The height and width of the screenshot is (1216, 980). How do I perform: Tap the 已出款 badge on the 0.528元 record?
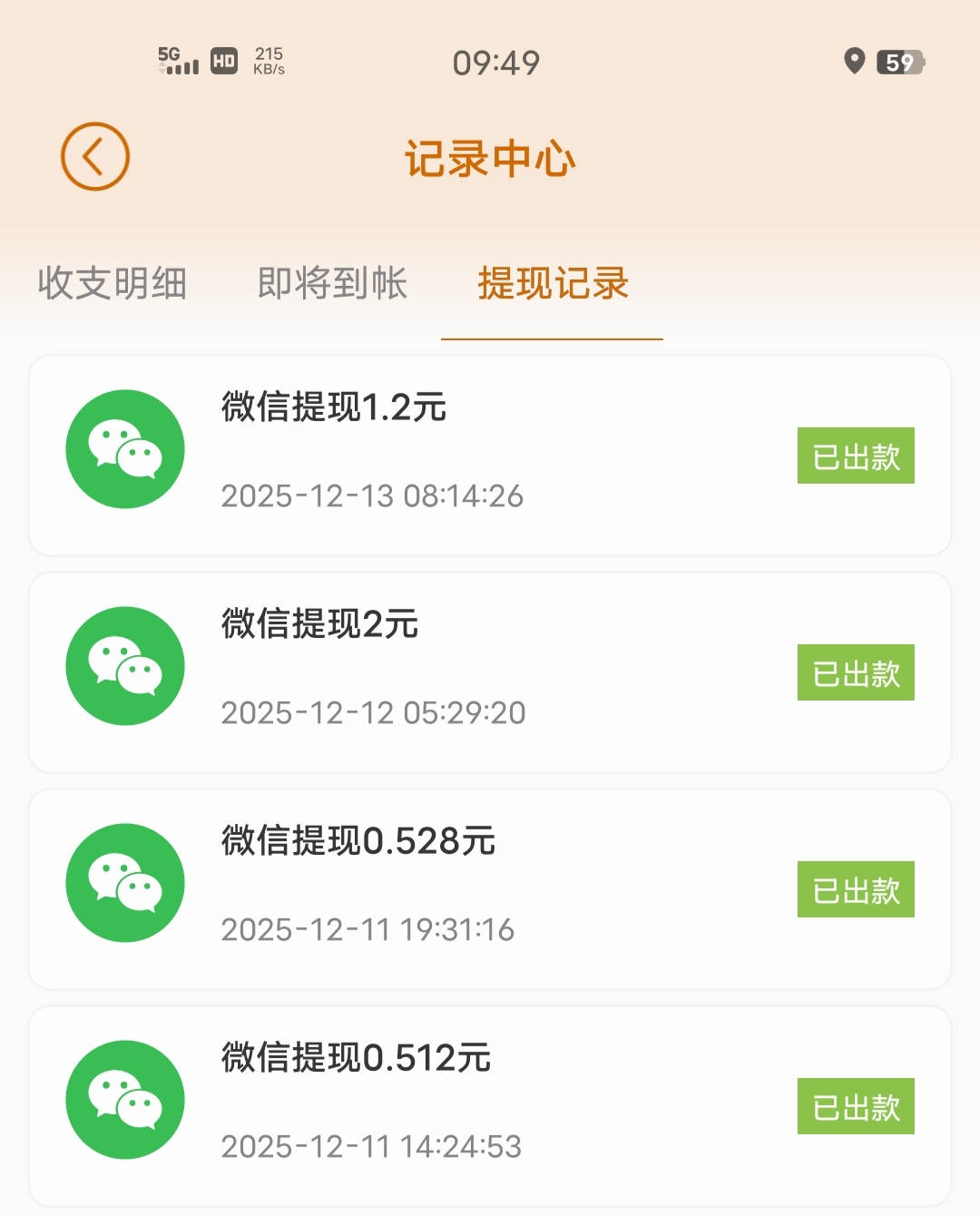pyautogui.click(x=855, y=888)
